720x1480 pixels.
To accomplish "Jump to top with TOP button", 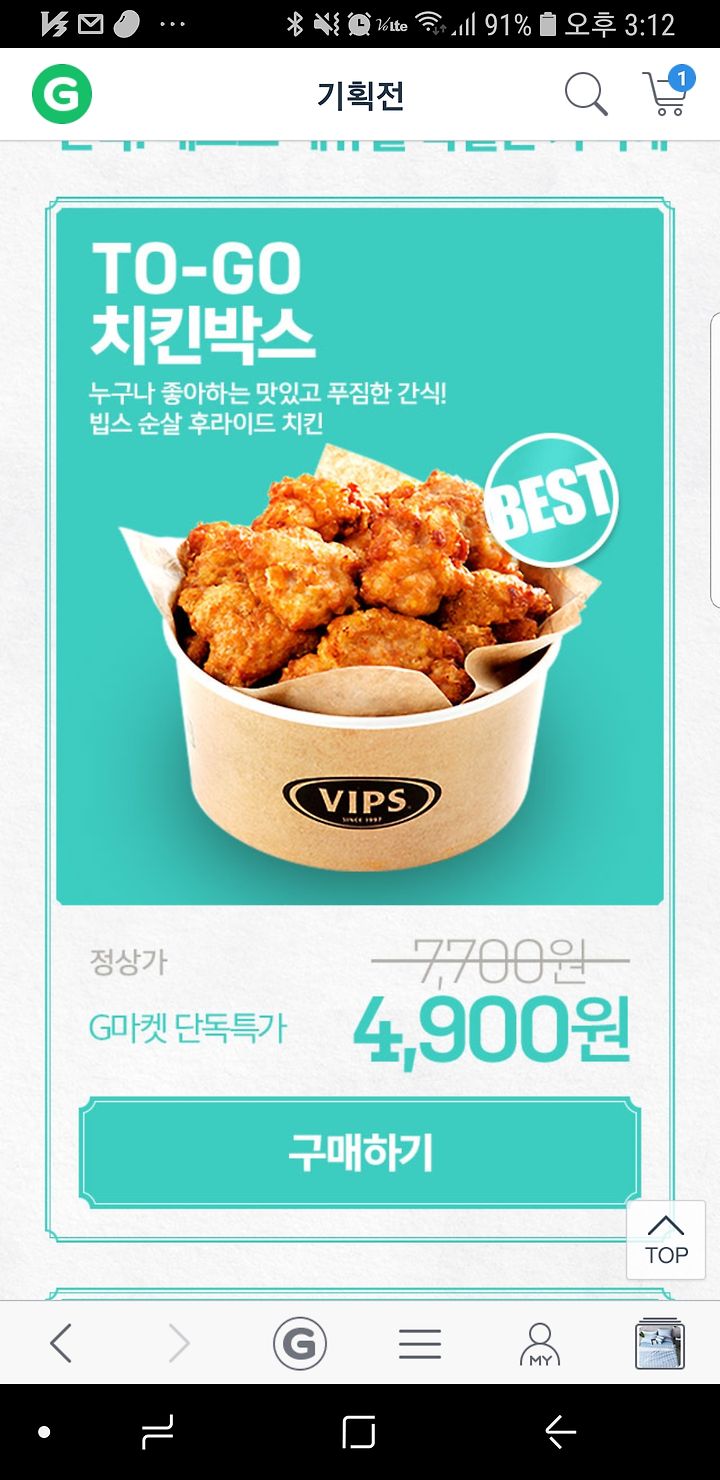I will [x=666, y=1240].
